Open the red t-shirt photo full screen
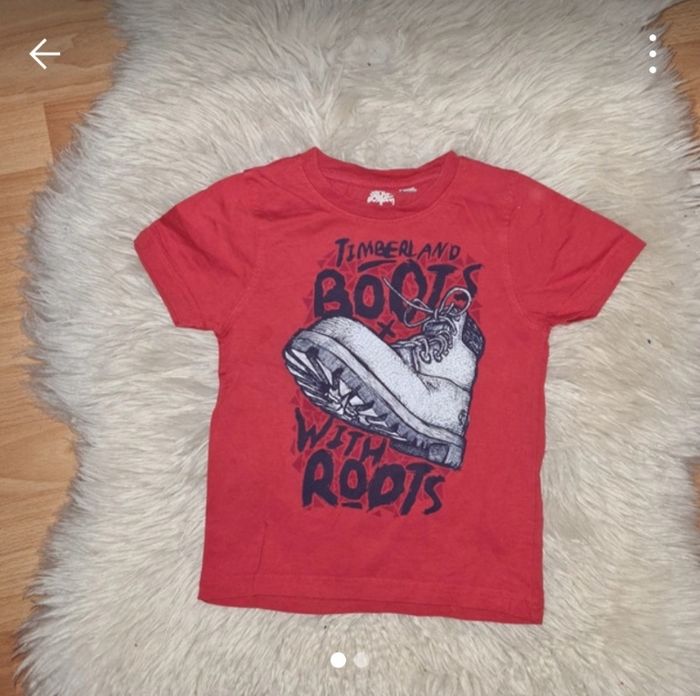 pyautogui.click(x=390, y=380)
